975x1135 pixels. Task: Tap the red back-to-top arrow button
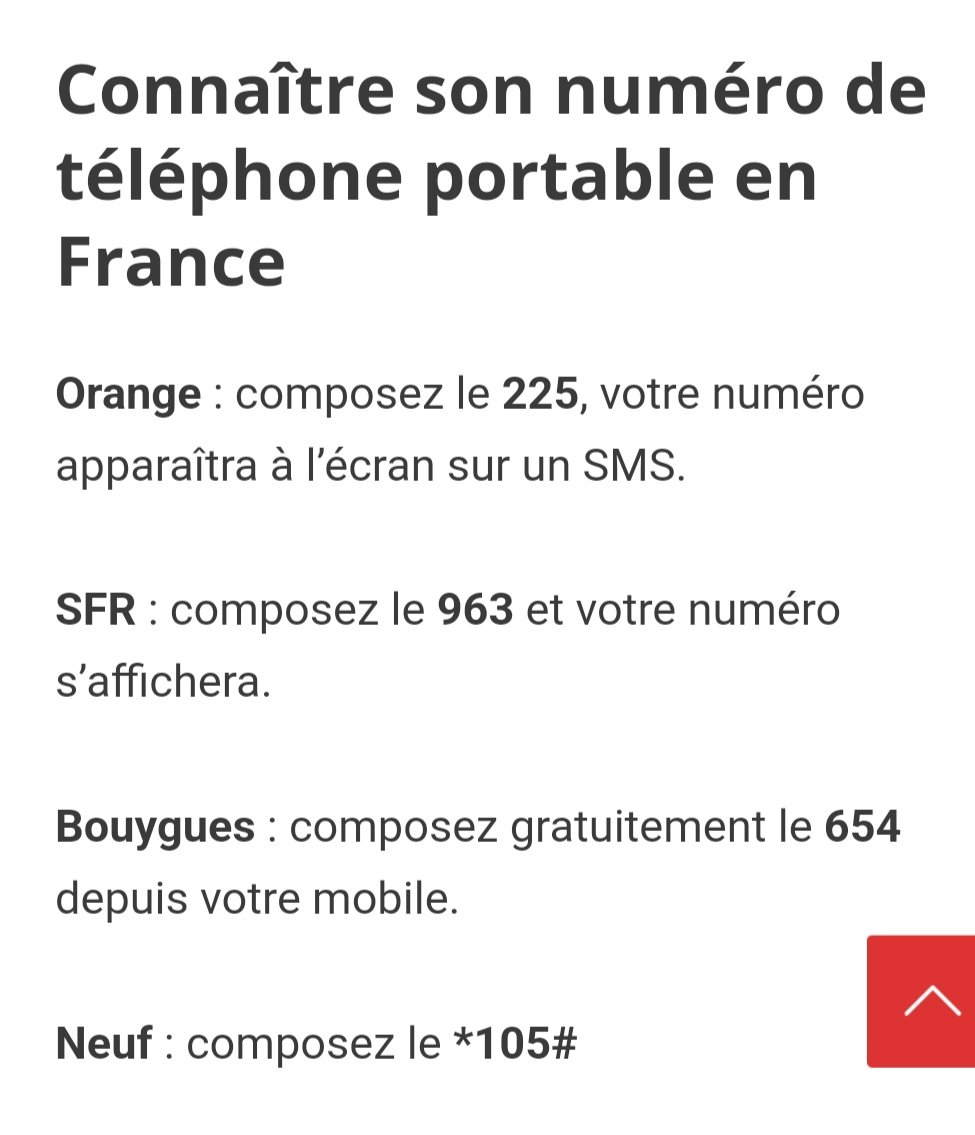click(x=922, y=1001)
